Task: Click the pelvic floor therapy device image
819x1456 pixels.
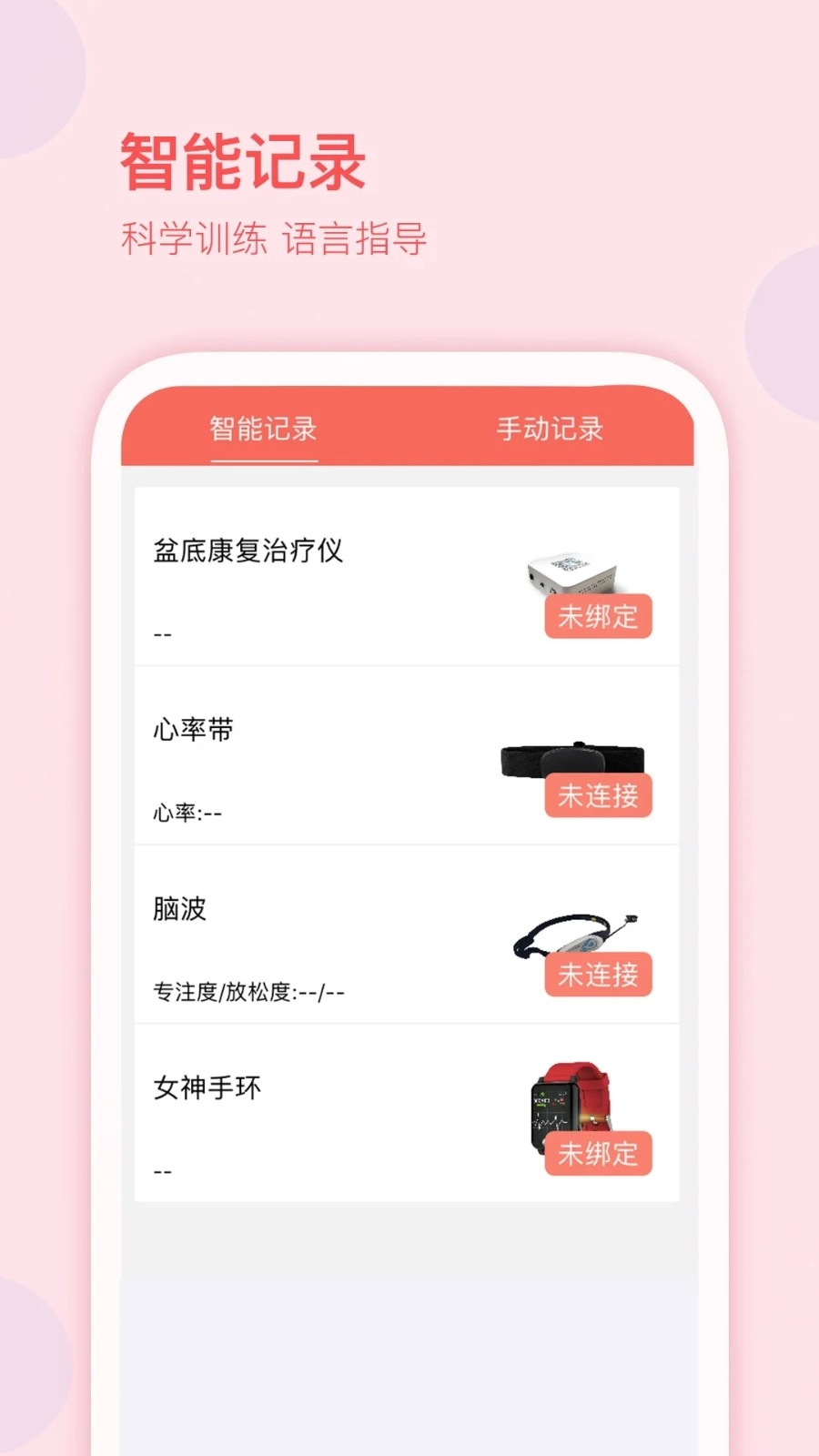Action: (573, 569)
